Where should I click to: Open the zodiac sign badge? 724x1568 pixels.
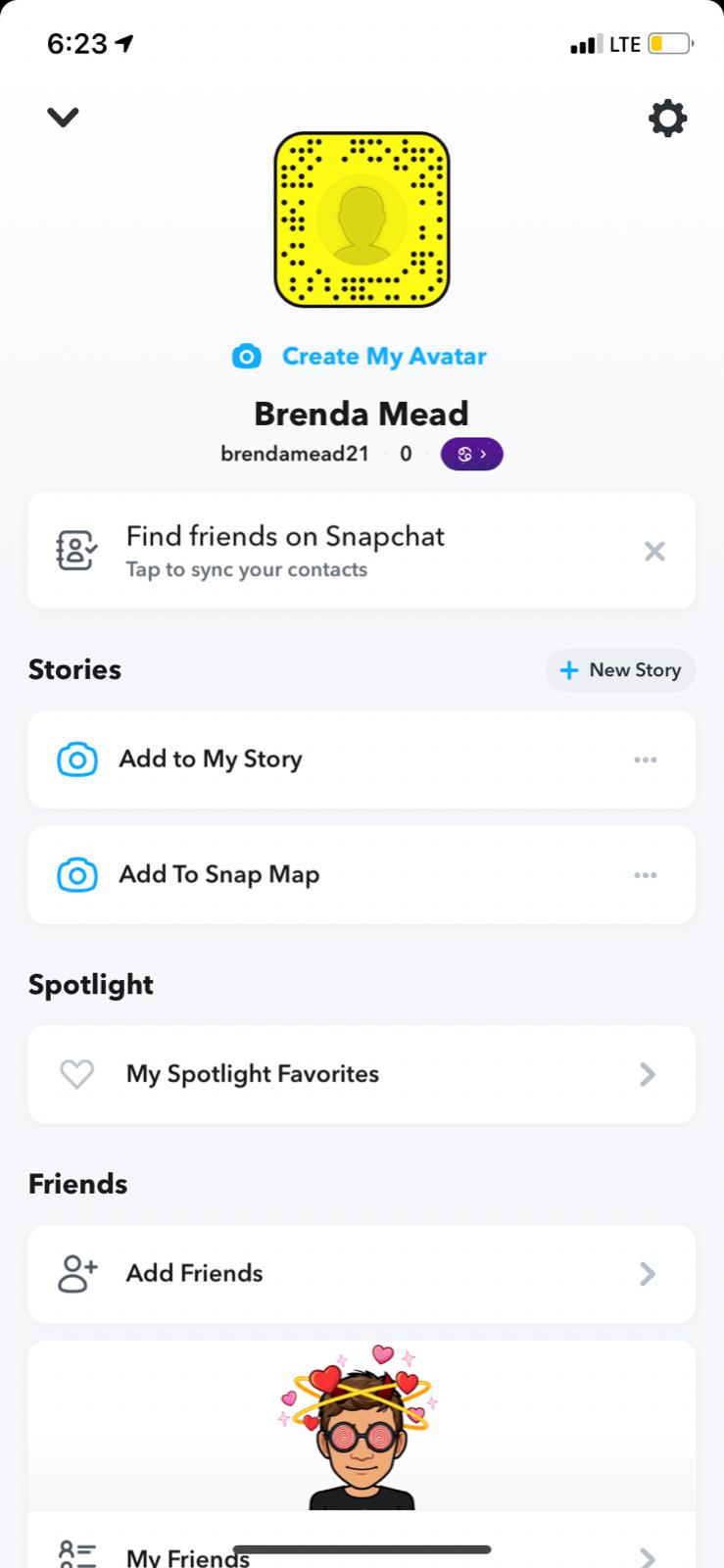[471, 454]
